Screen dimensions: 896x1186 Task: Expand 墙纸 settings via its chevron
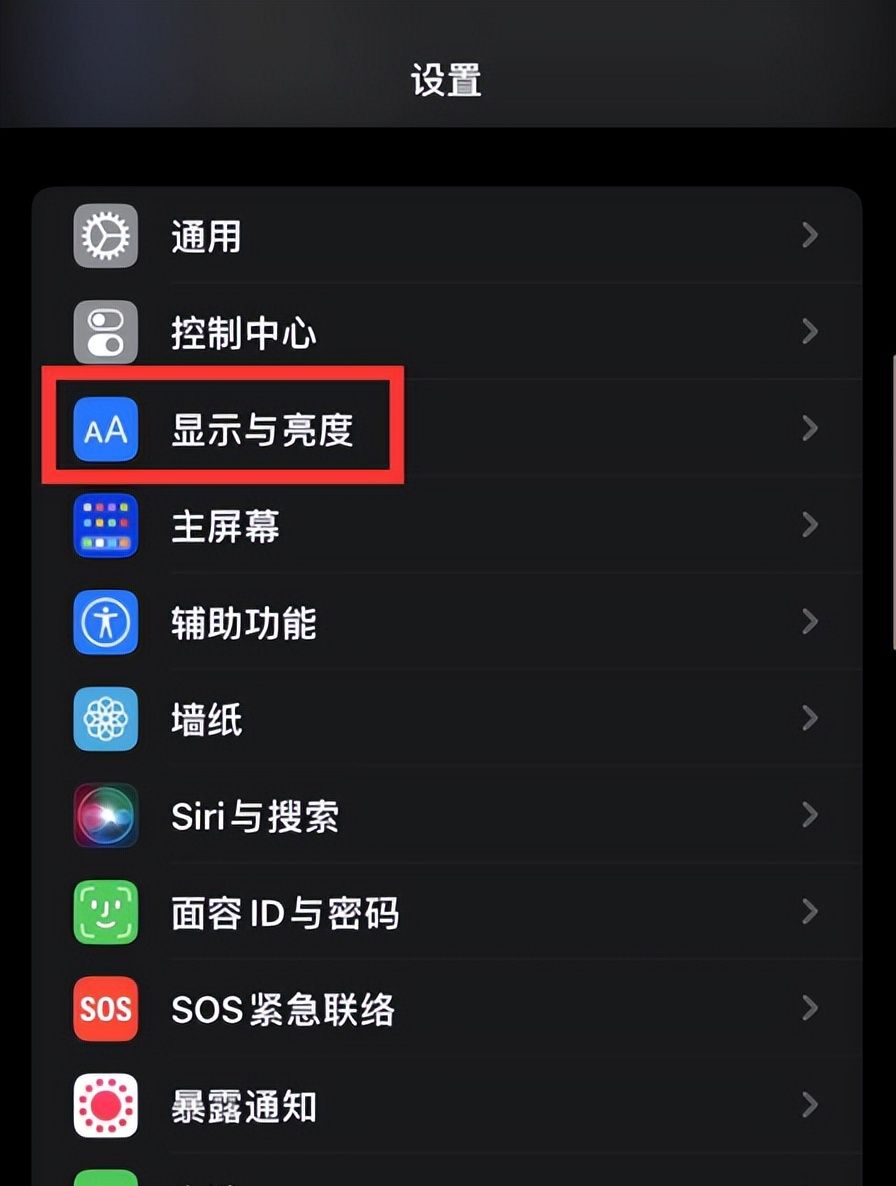808,719
